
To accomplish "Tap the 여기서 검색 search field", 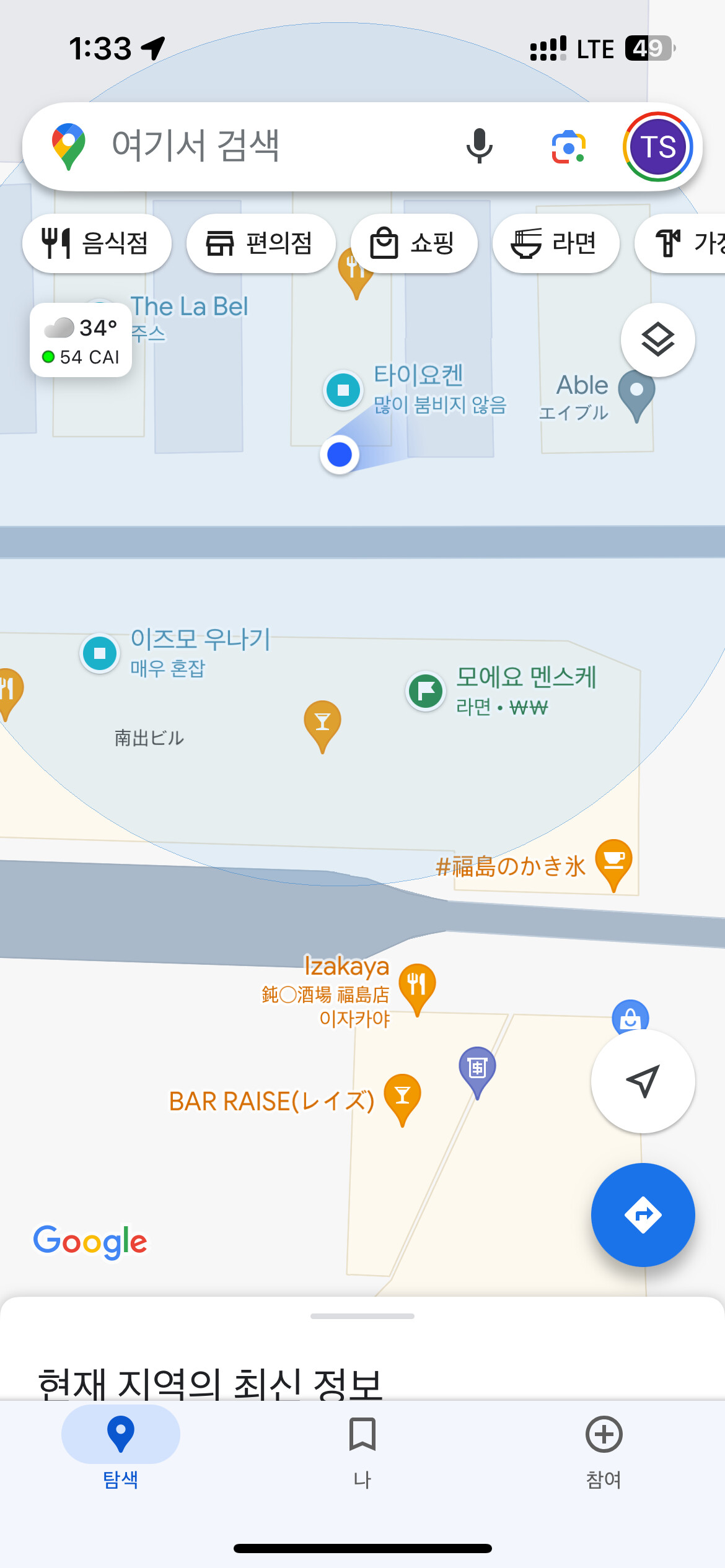I will [248, 146].
